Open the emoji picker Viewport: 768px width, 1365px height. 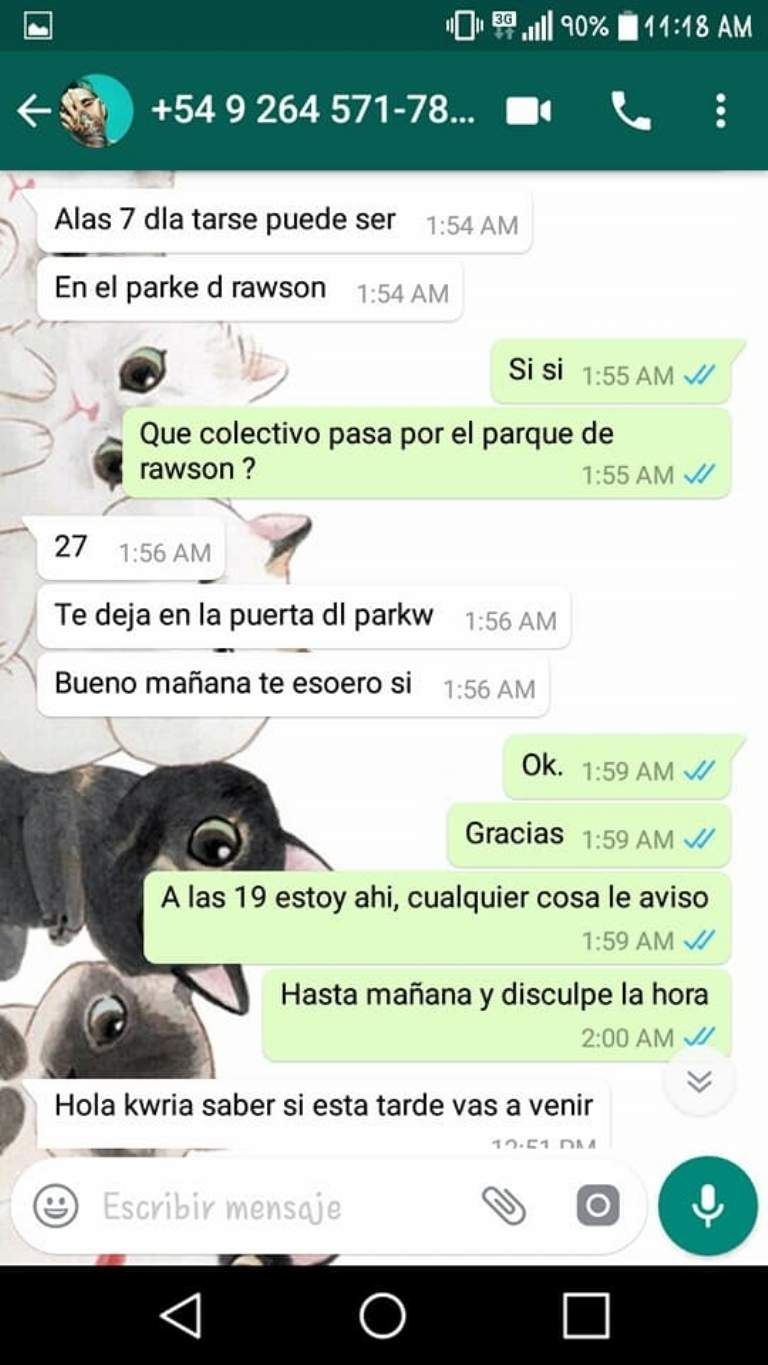pyautogui.click(x=56, y=1206)
